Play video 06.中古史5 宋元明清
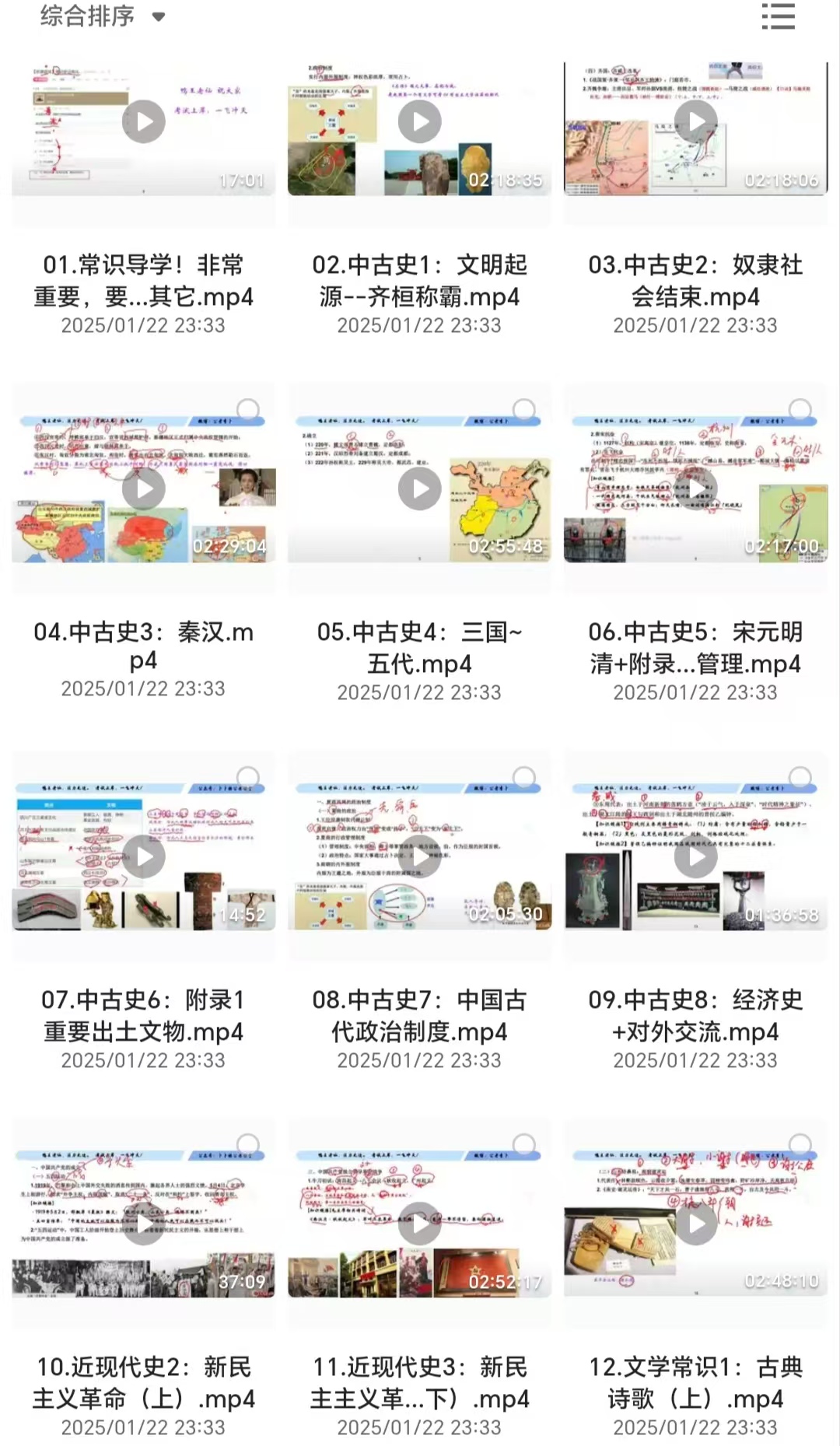The height and width of the screenshot is (1446, 840). pos(695,489)
